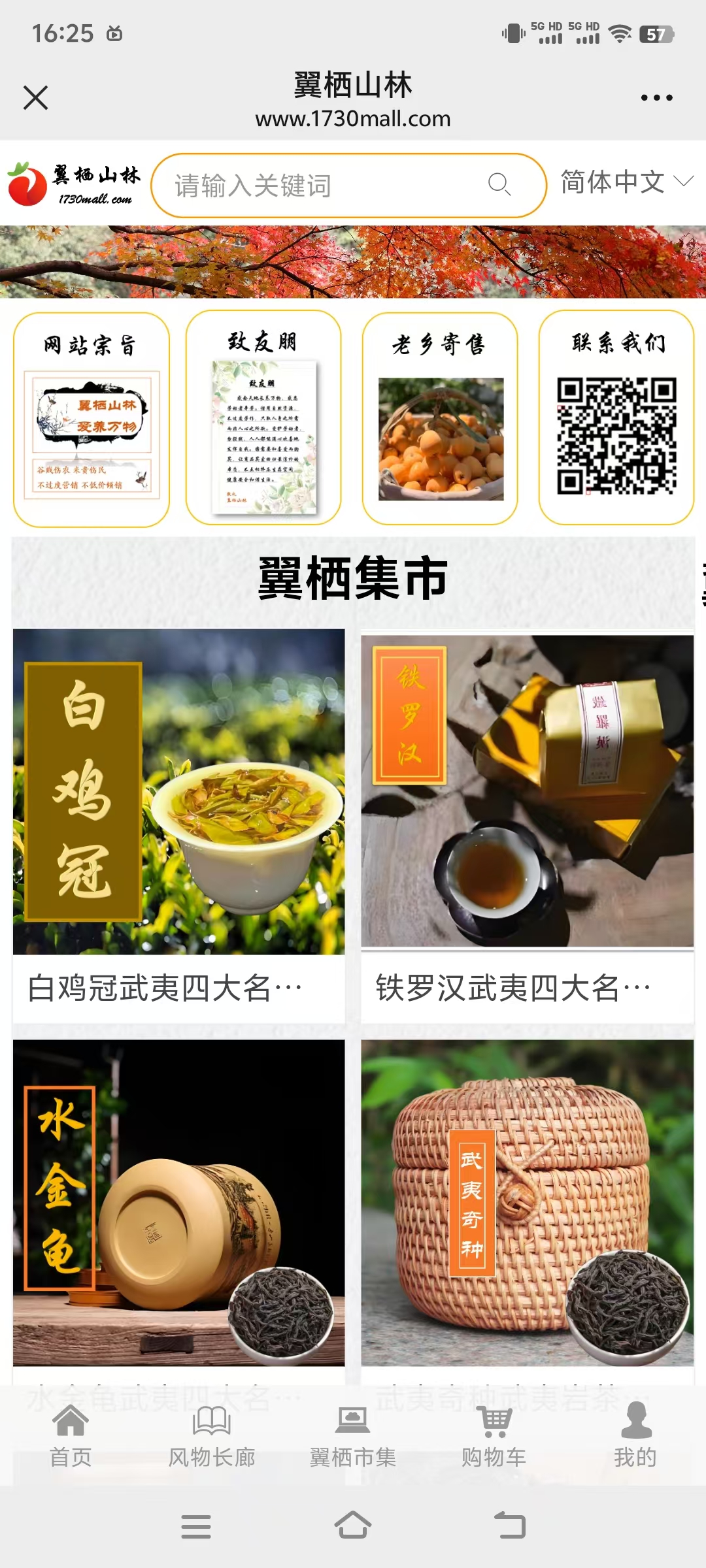Switch to the 翼栖市集 tab

[353, 1436]
